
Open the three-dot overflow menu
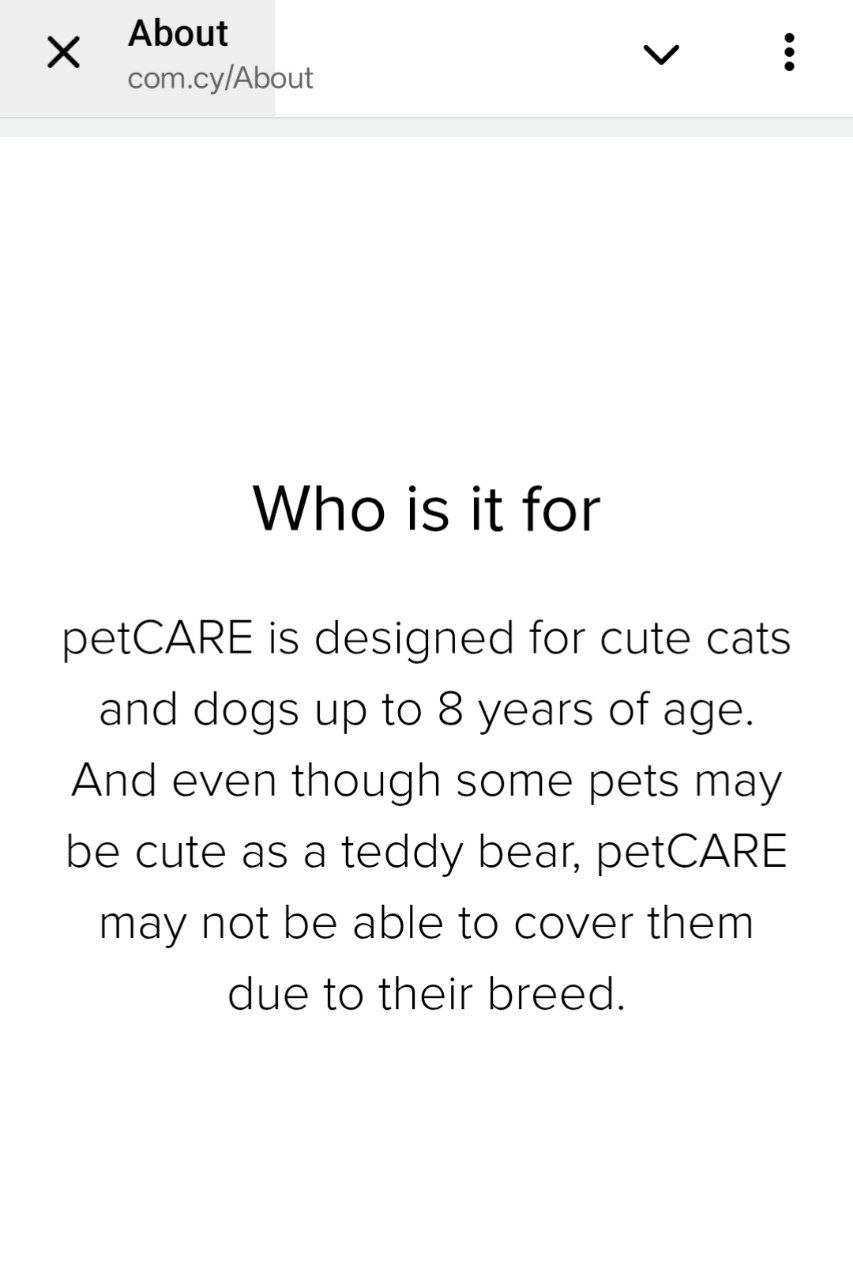click(x=789, y=53)
